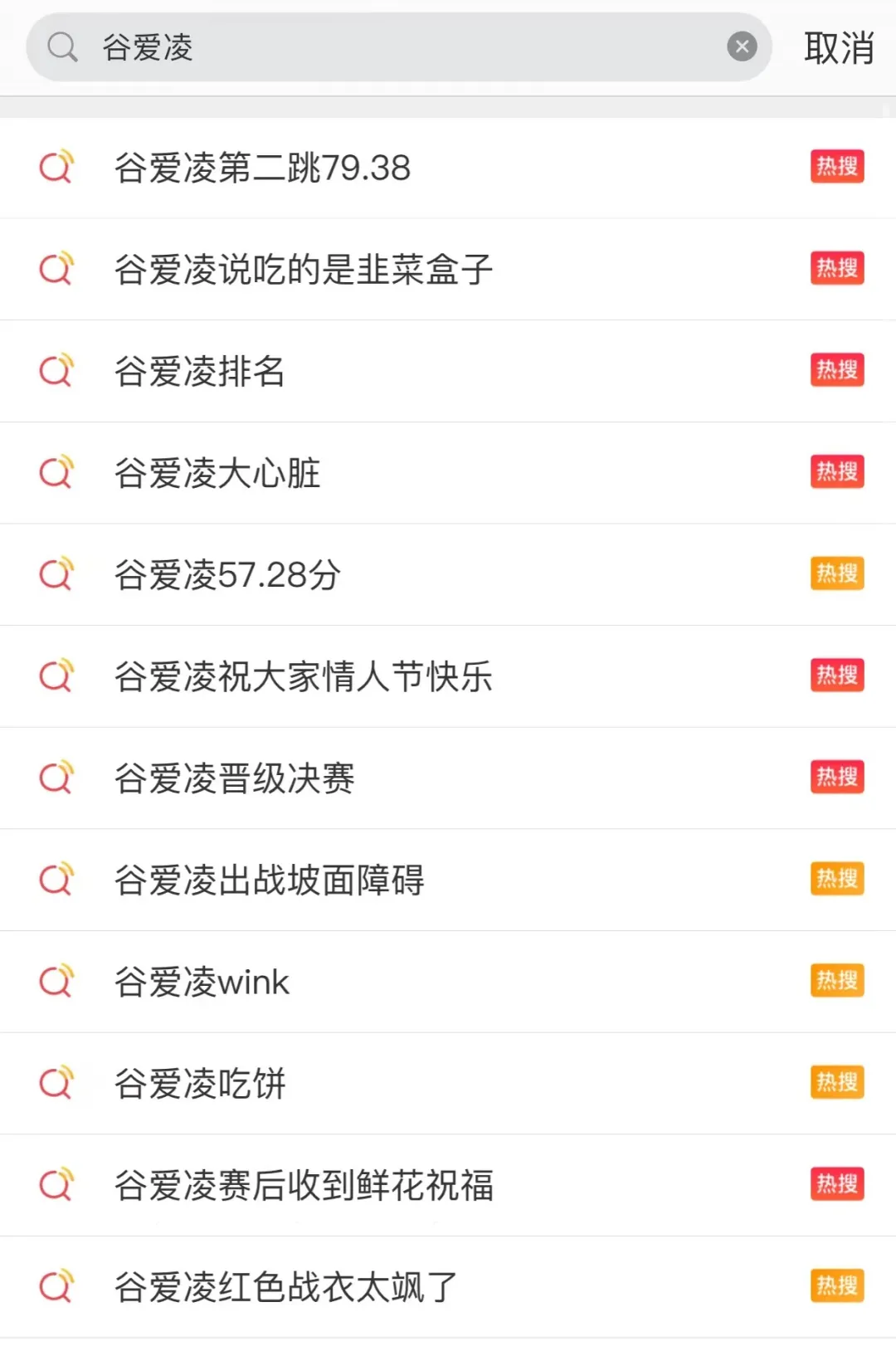Image resolution: width=896 pixels, height=1346 pixels.
Task: Tap the clear (x) icon in the search bar
Action: tap(742, 46)
